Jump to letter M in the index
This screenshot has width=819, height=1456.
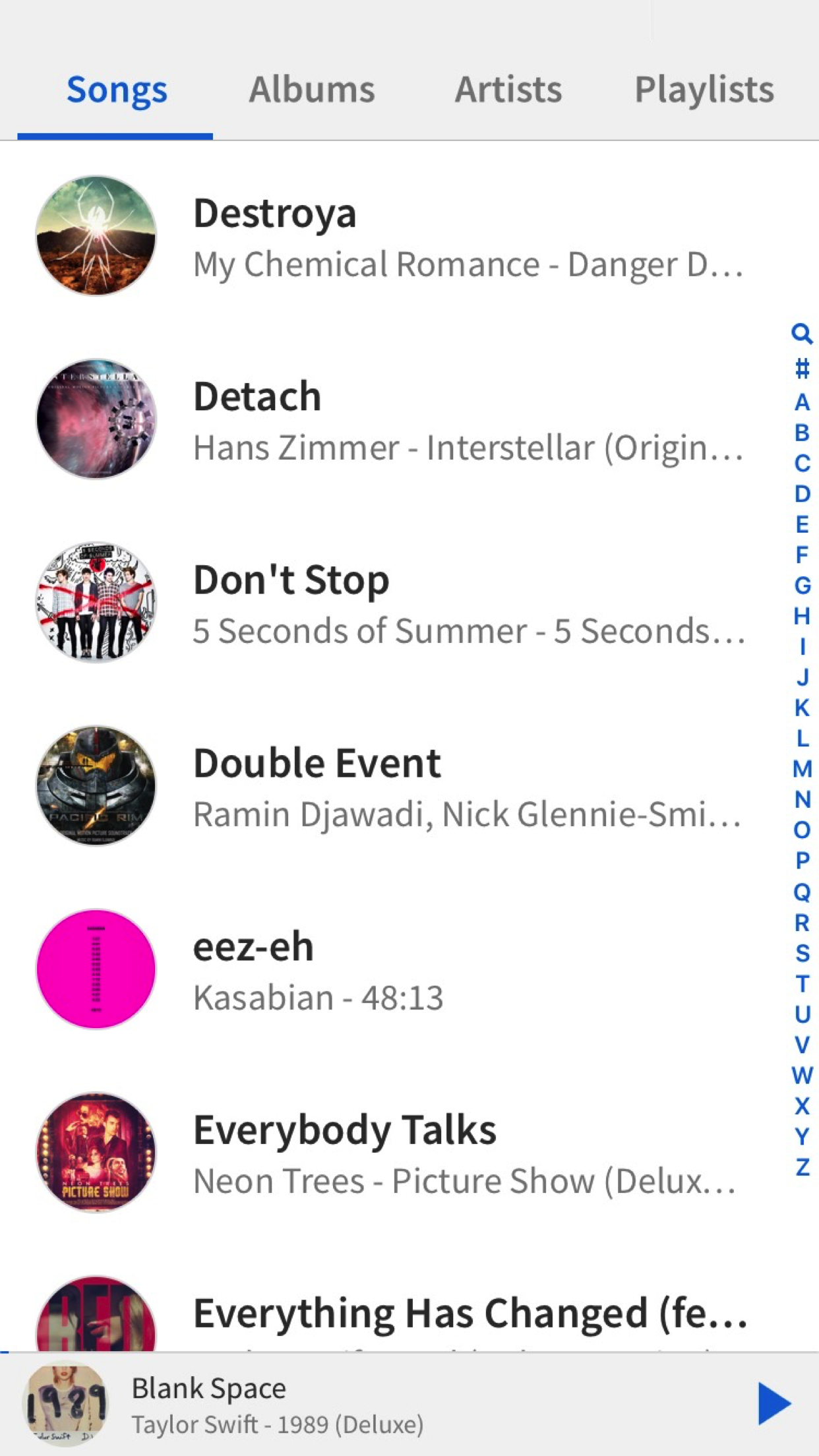coord(802,769)
